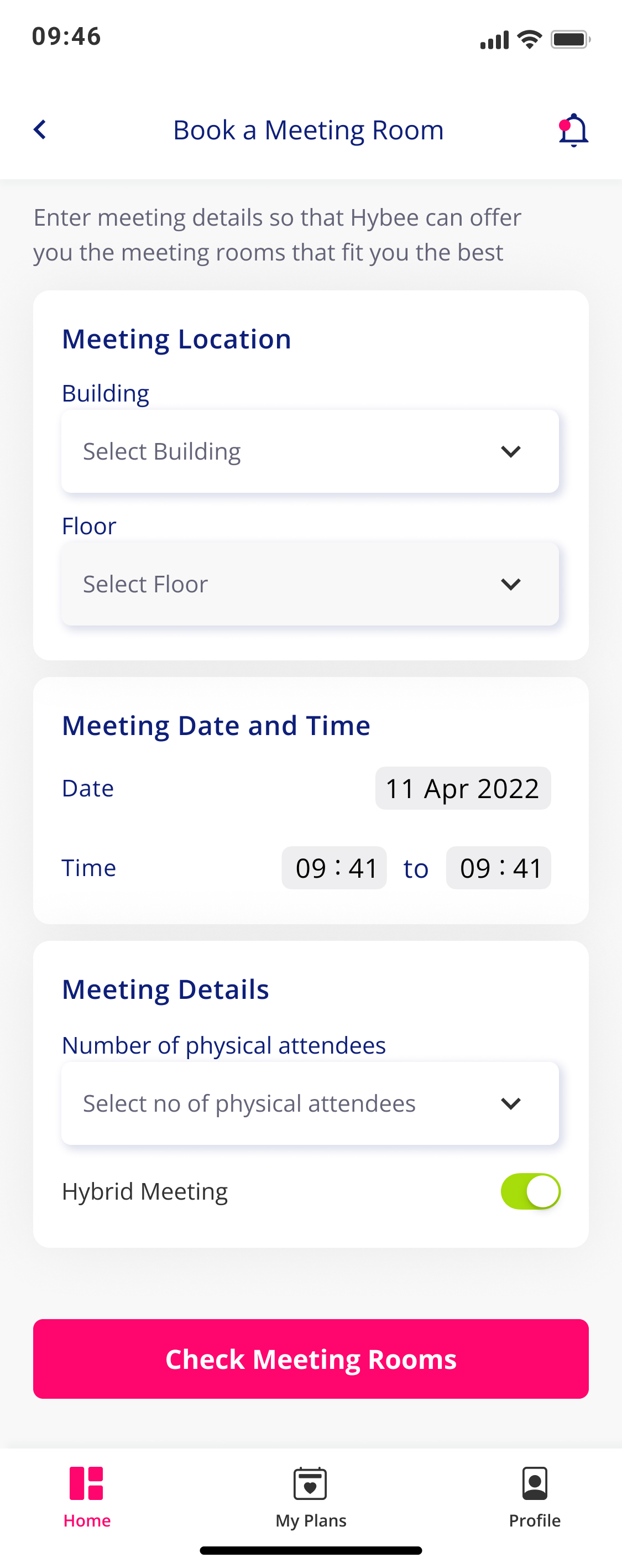Open the Select Floor dropdown

click(x=310, y=584)
